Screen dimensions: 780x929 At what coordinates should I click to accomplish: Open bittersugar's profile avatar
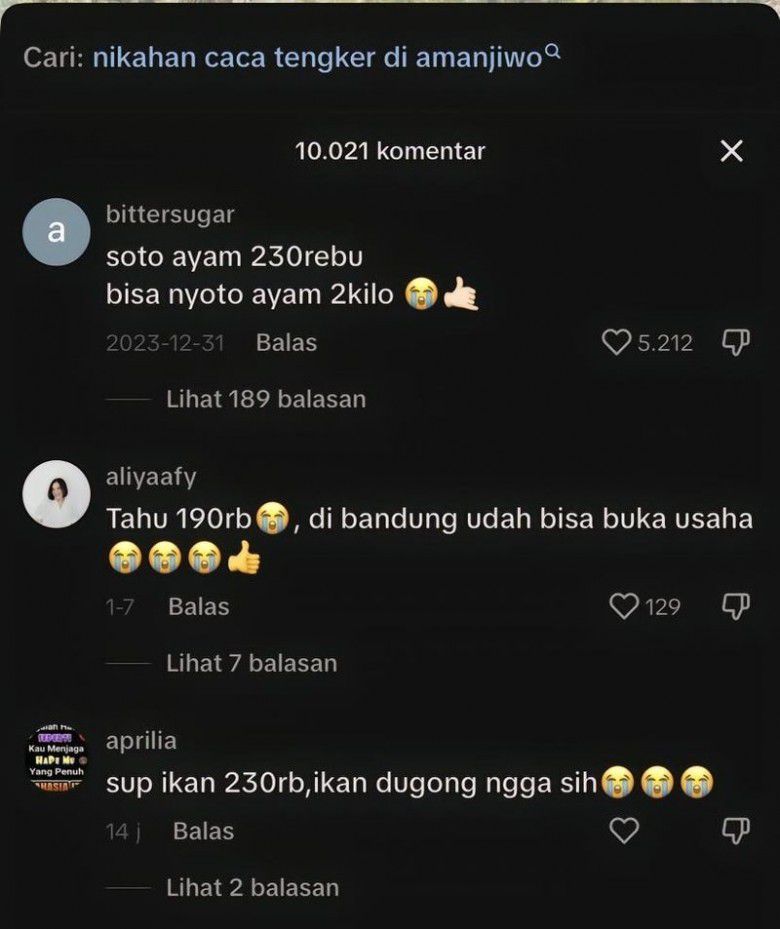click(56, 232)
